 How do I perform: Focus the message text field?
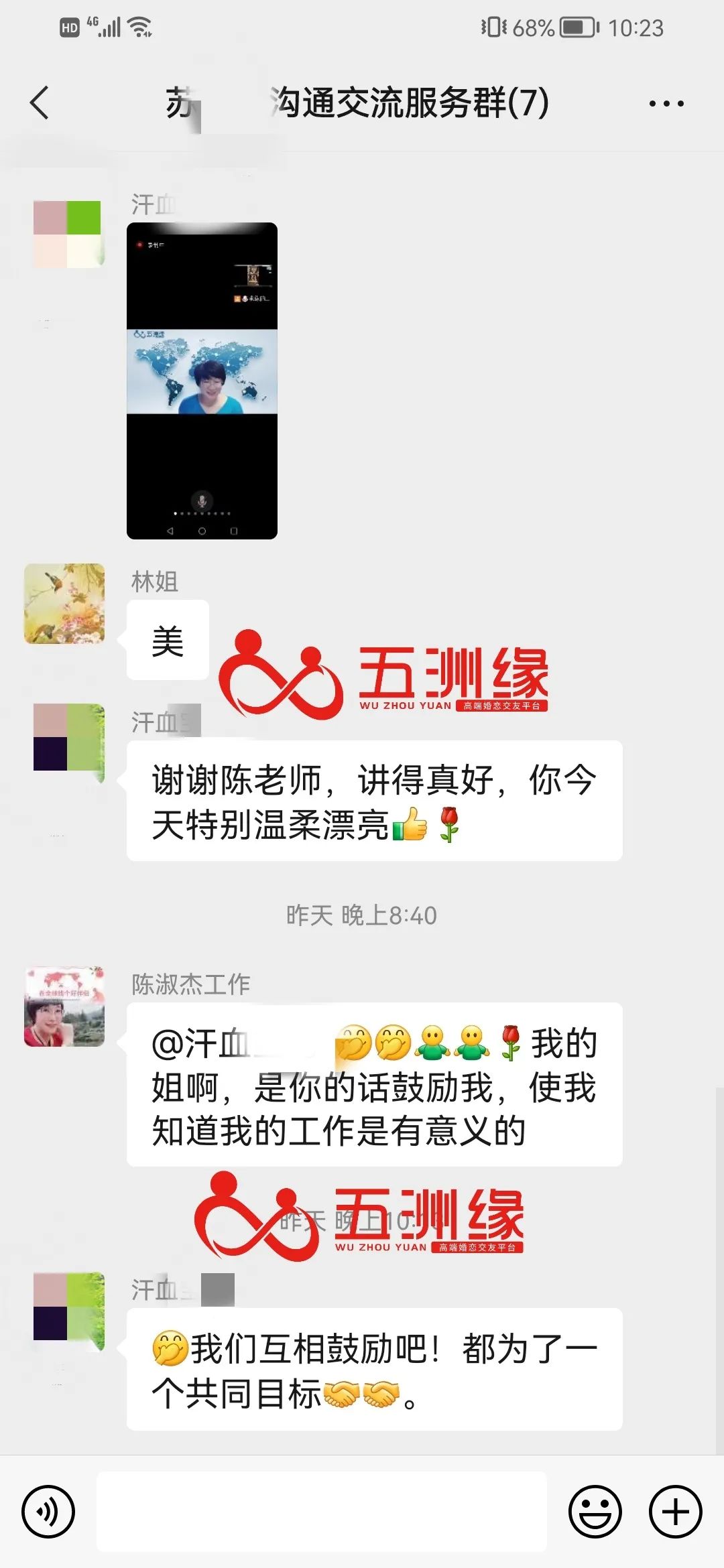pos(322,1512)
